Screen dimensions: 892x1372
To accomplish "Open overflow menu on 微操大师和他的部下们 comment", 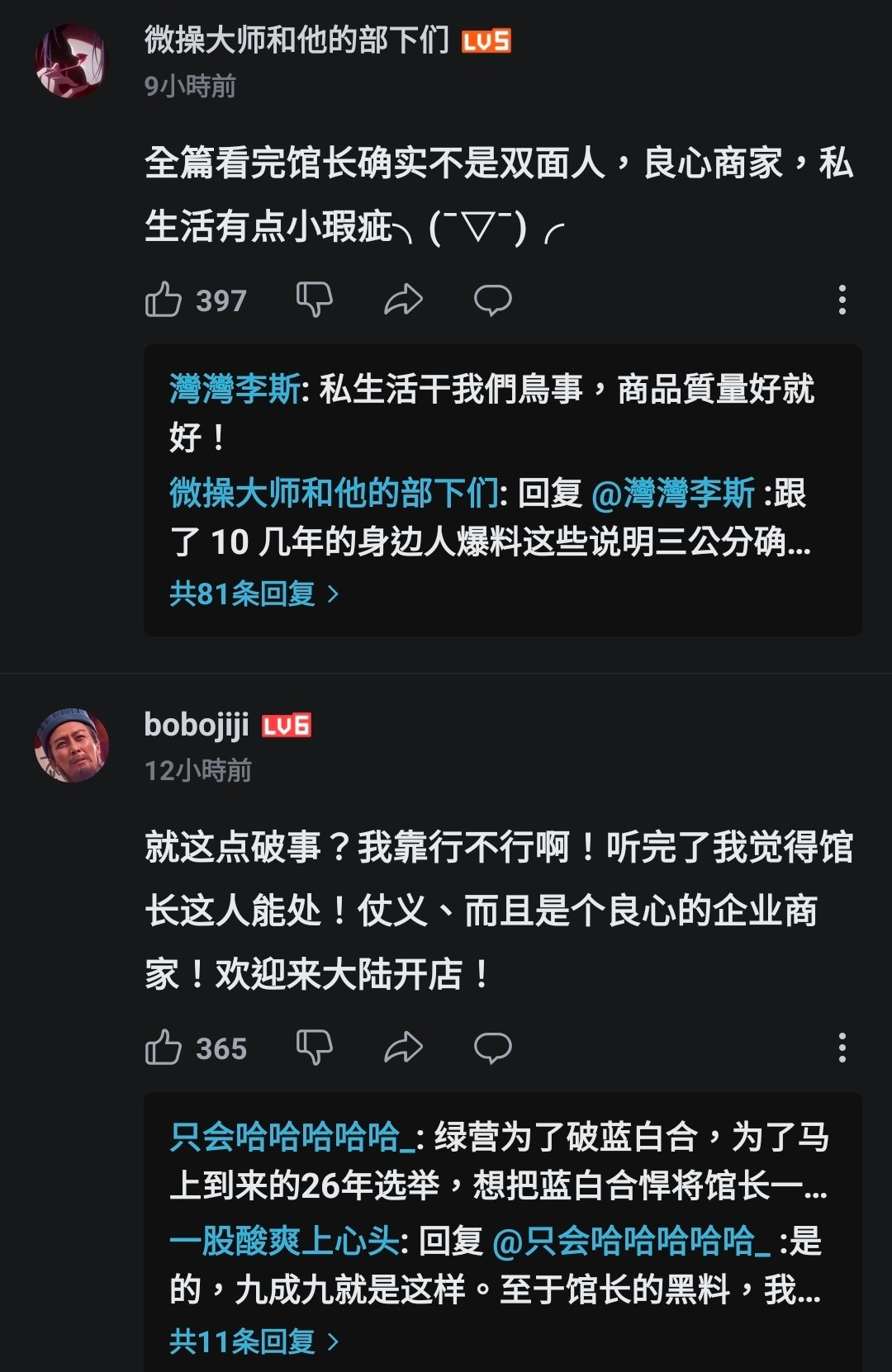I will coord(842,300).
